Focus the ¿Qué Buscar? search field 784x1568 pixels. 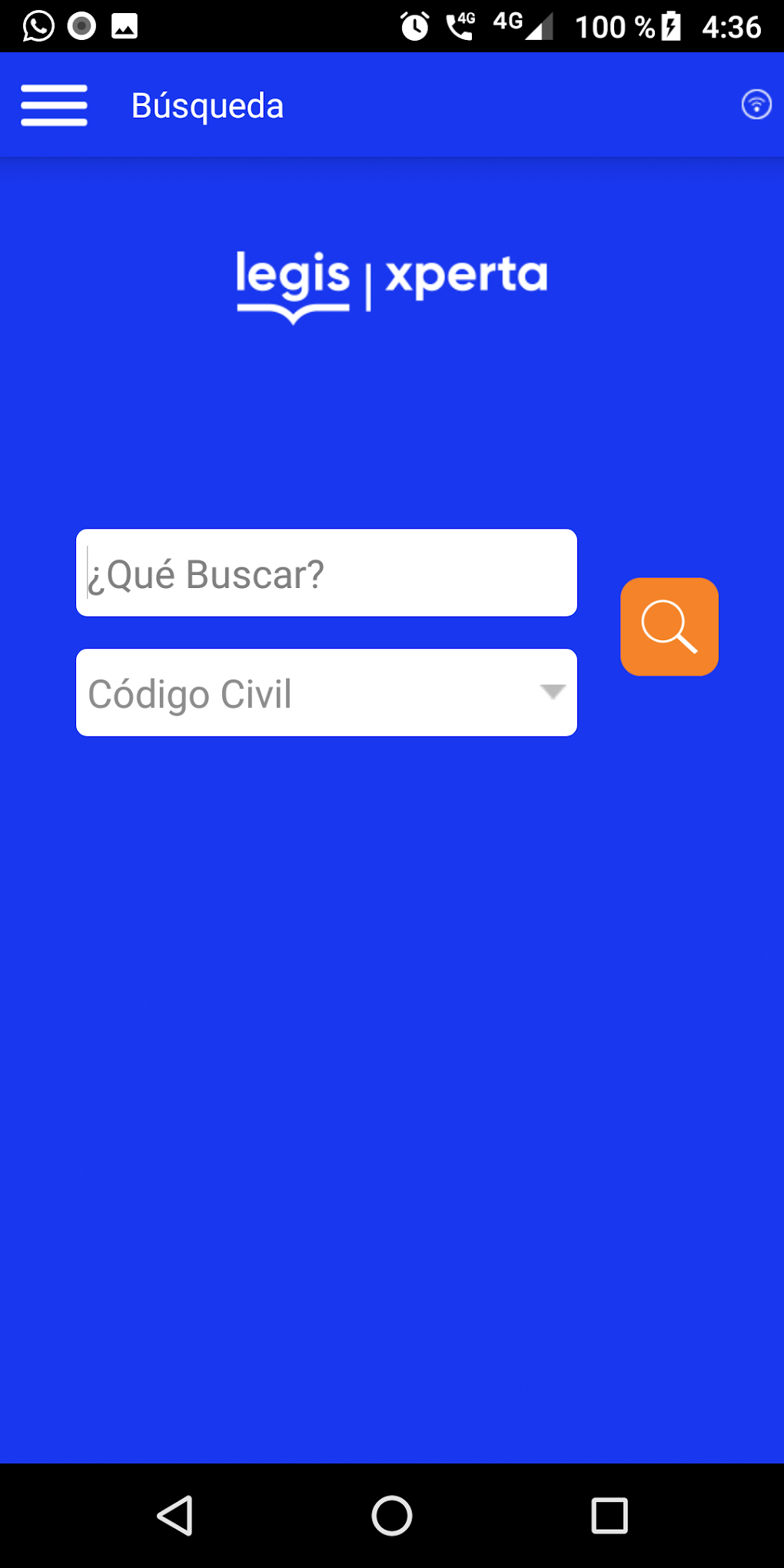[326, 573]
